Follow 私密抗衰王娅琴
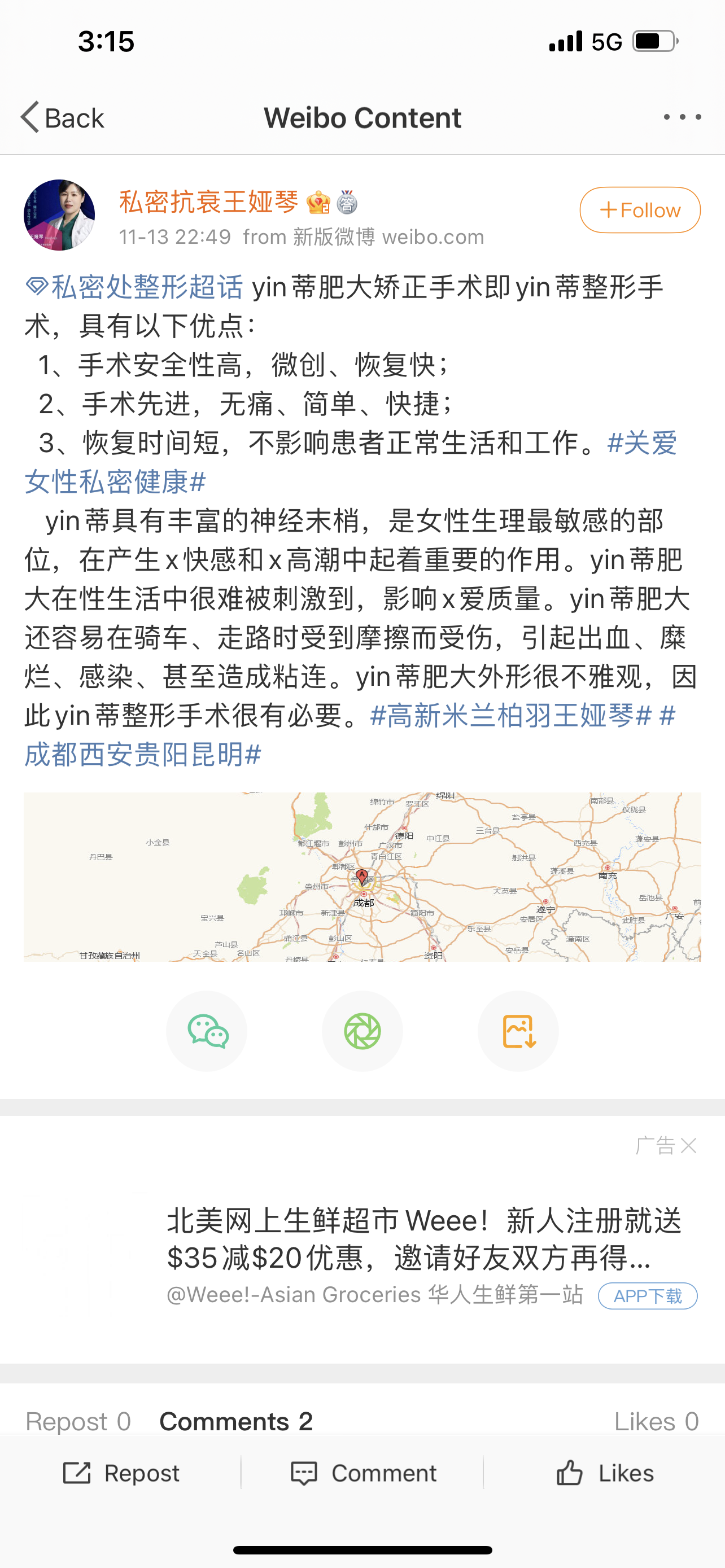Image resolution: width=725 pixels, height=1568 pixels. coord(640,210)
